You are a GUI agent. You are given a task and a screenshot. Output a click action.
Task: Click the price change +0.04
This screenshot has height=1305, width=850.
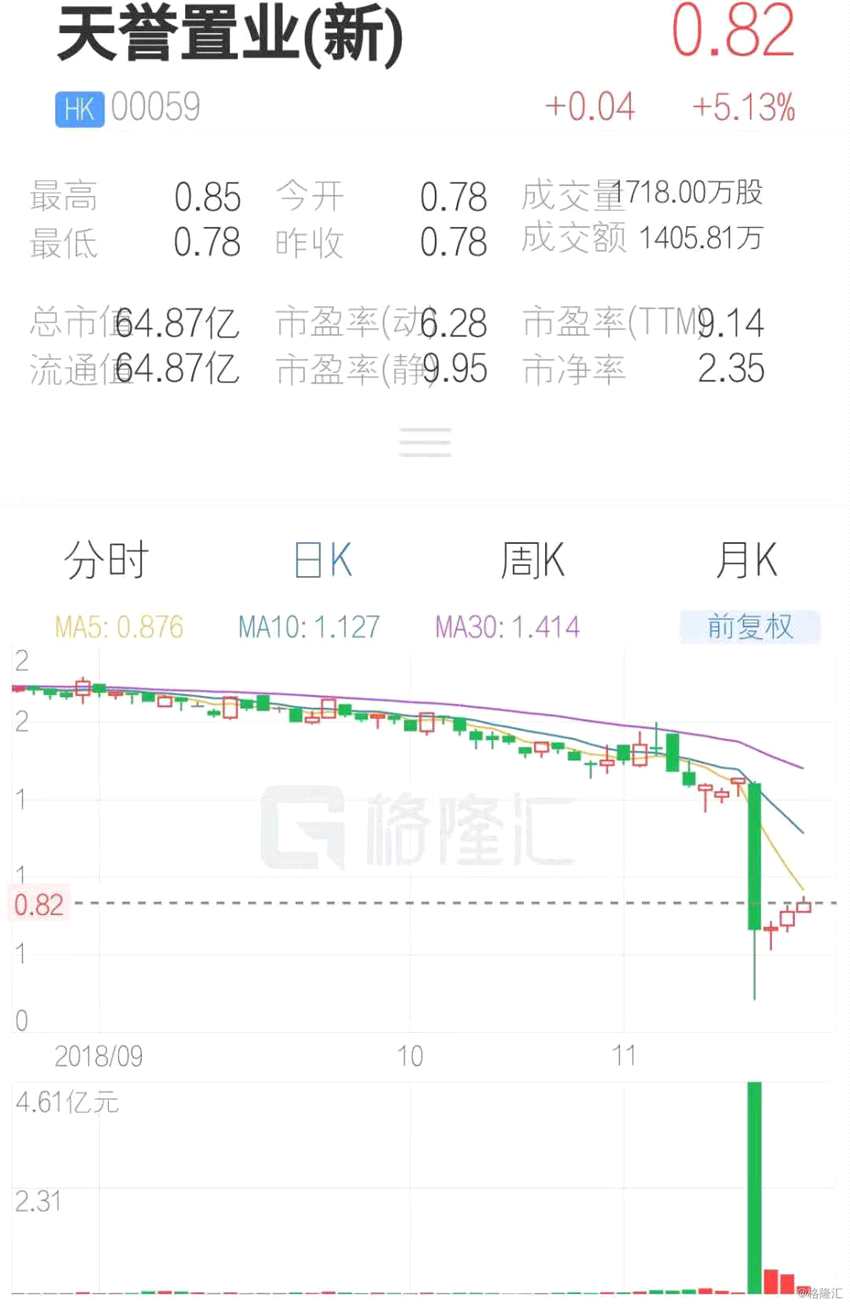click(x=591, y=106)
